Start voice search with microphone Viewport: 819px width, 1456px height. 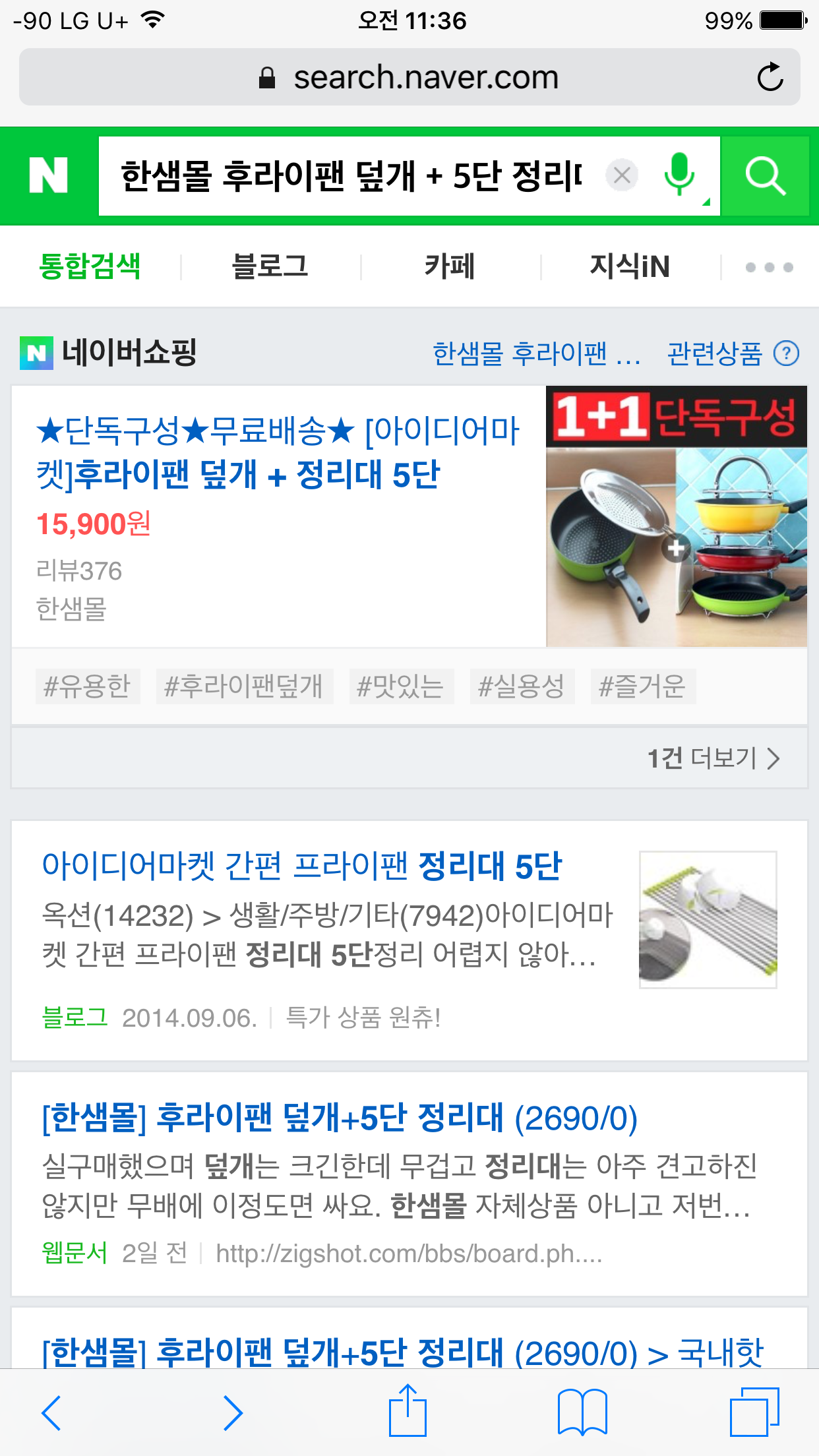(679, 175)
